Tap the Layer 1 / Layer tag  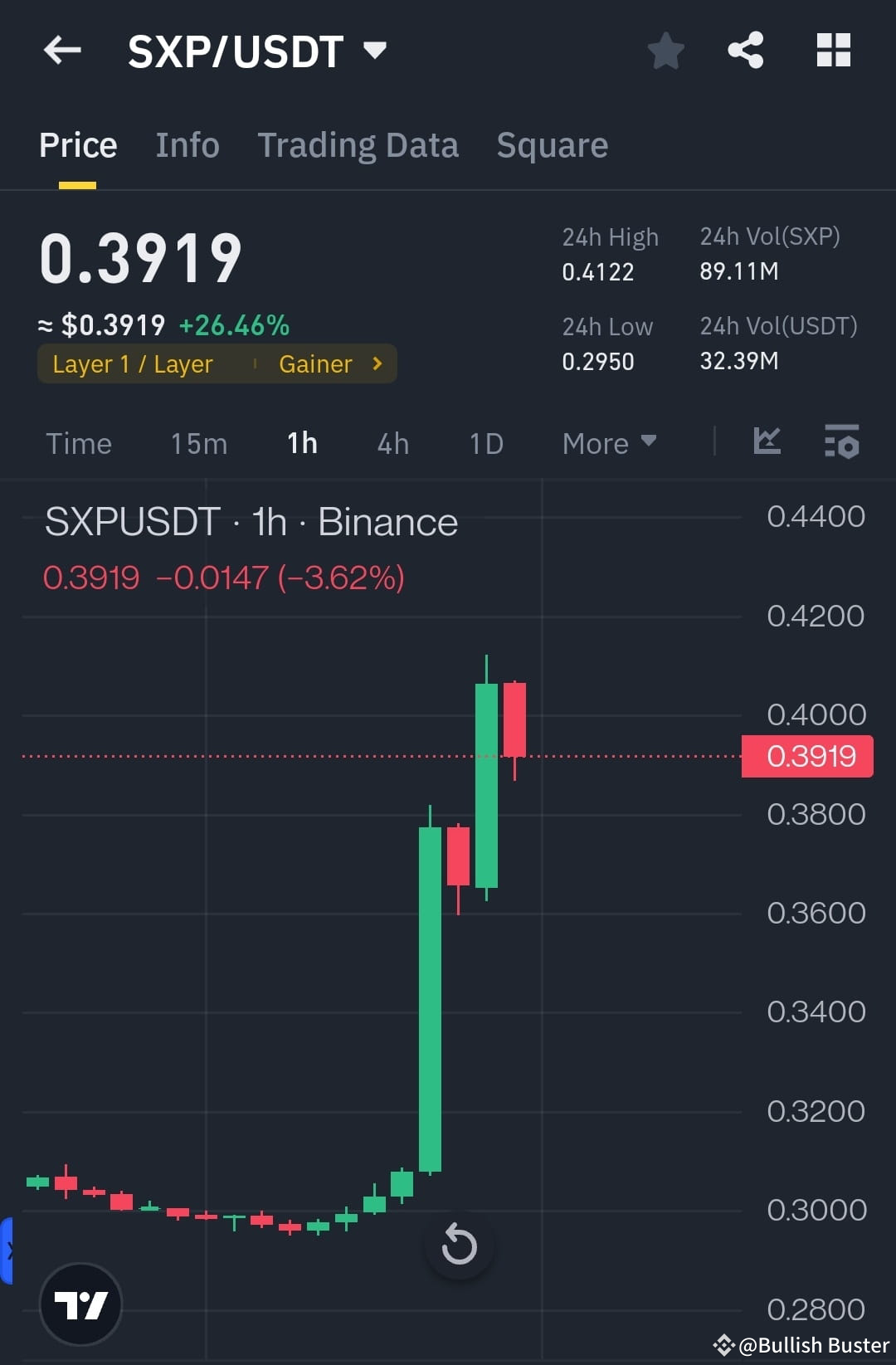[132, 363]
